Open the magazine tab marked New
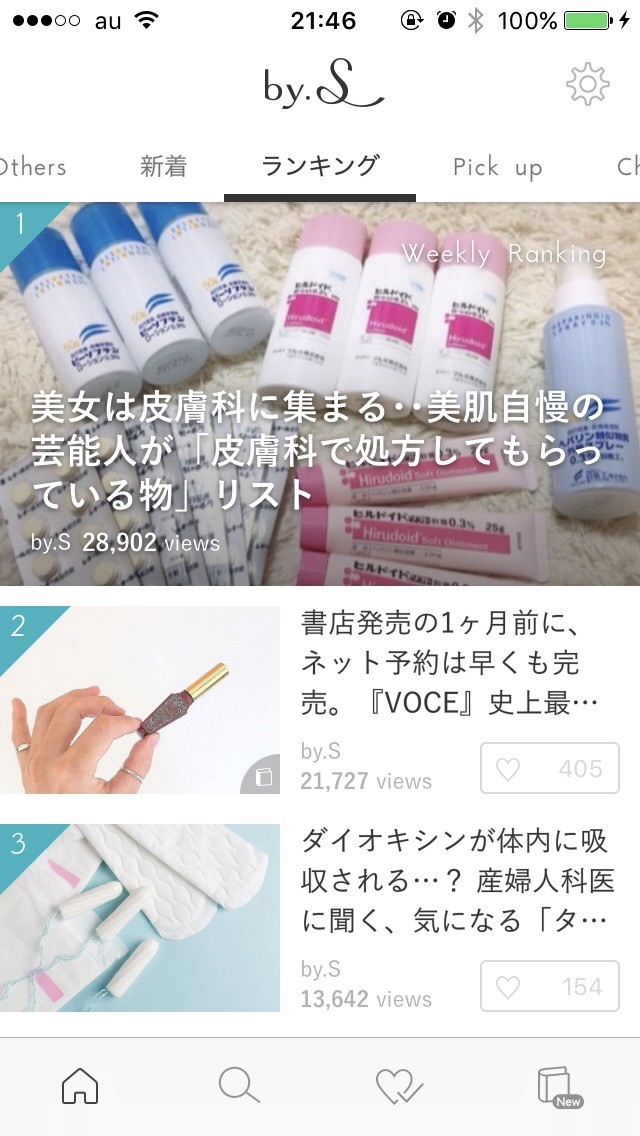The image size is (640, 1136). 558,1086
